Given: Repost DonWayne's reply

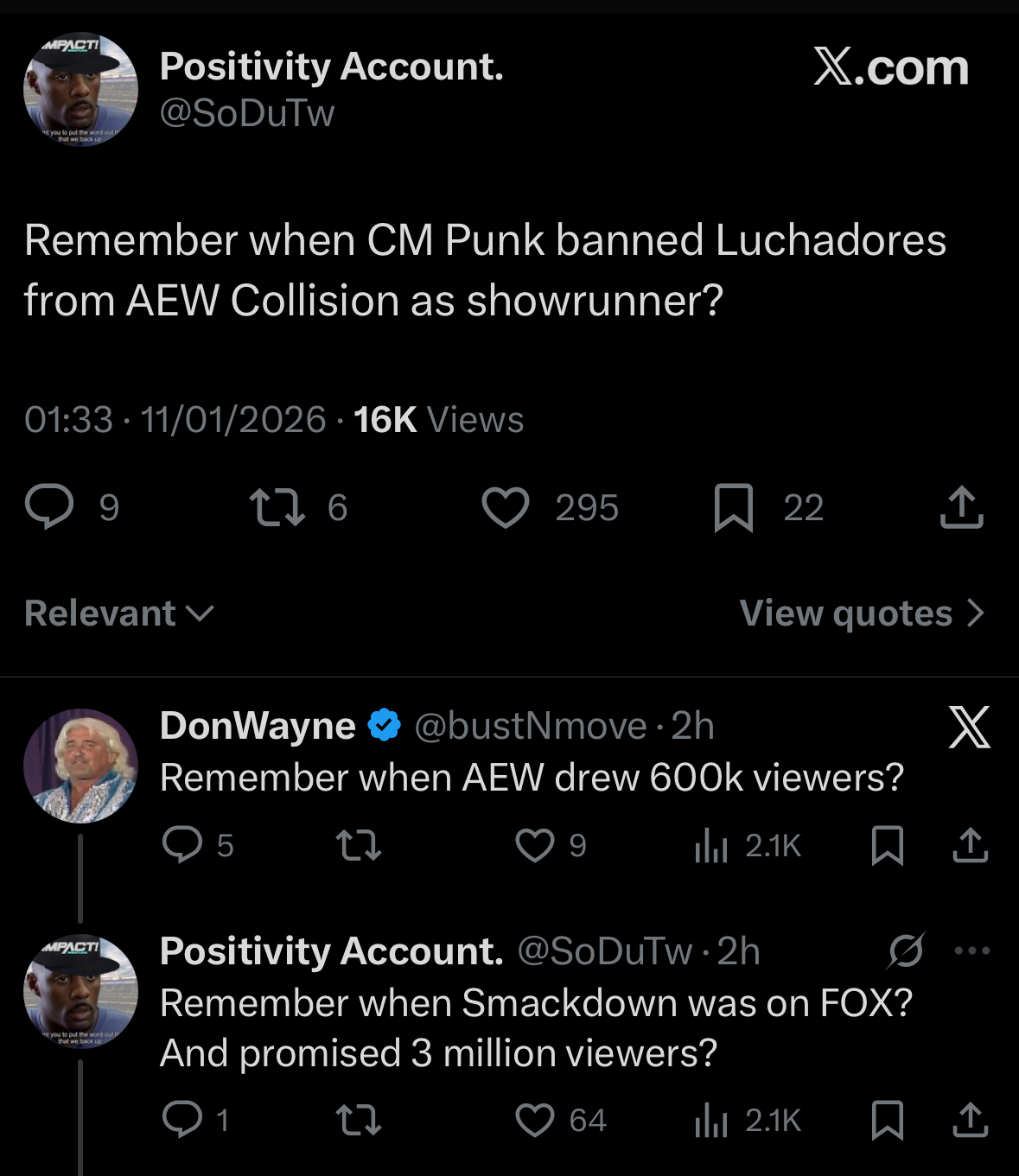Looking at the screenshot, I should tap(358, 845).
